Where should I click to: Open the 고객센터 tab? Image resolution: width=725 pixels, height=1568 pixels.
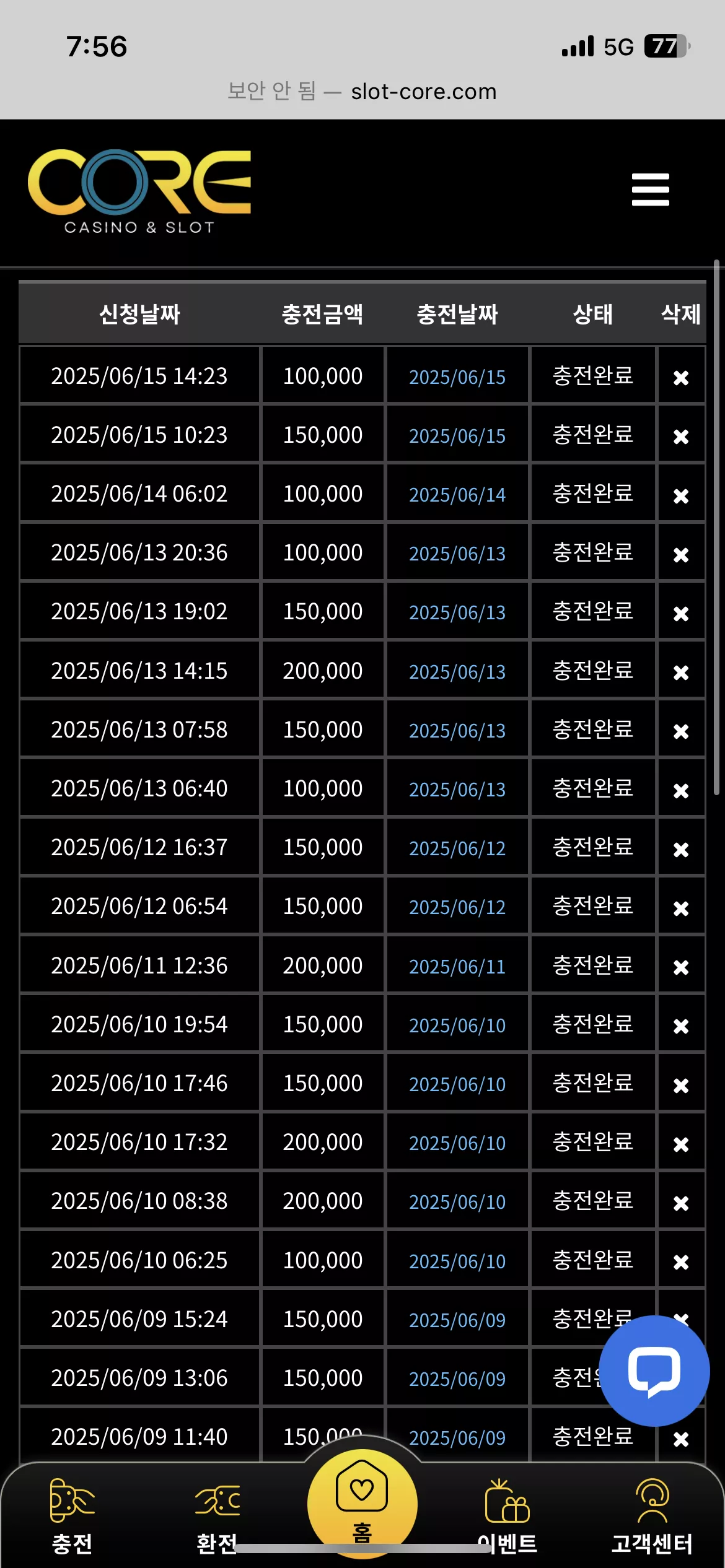click(x=652, y=1517)
